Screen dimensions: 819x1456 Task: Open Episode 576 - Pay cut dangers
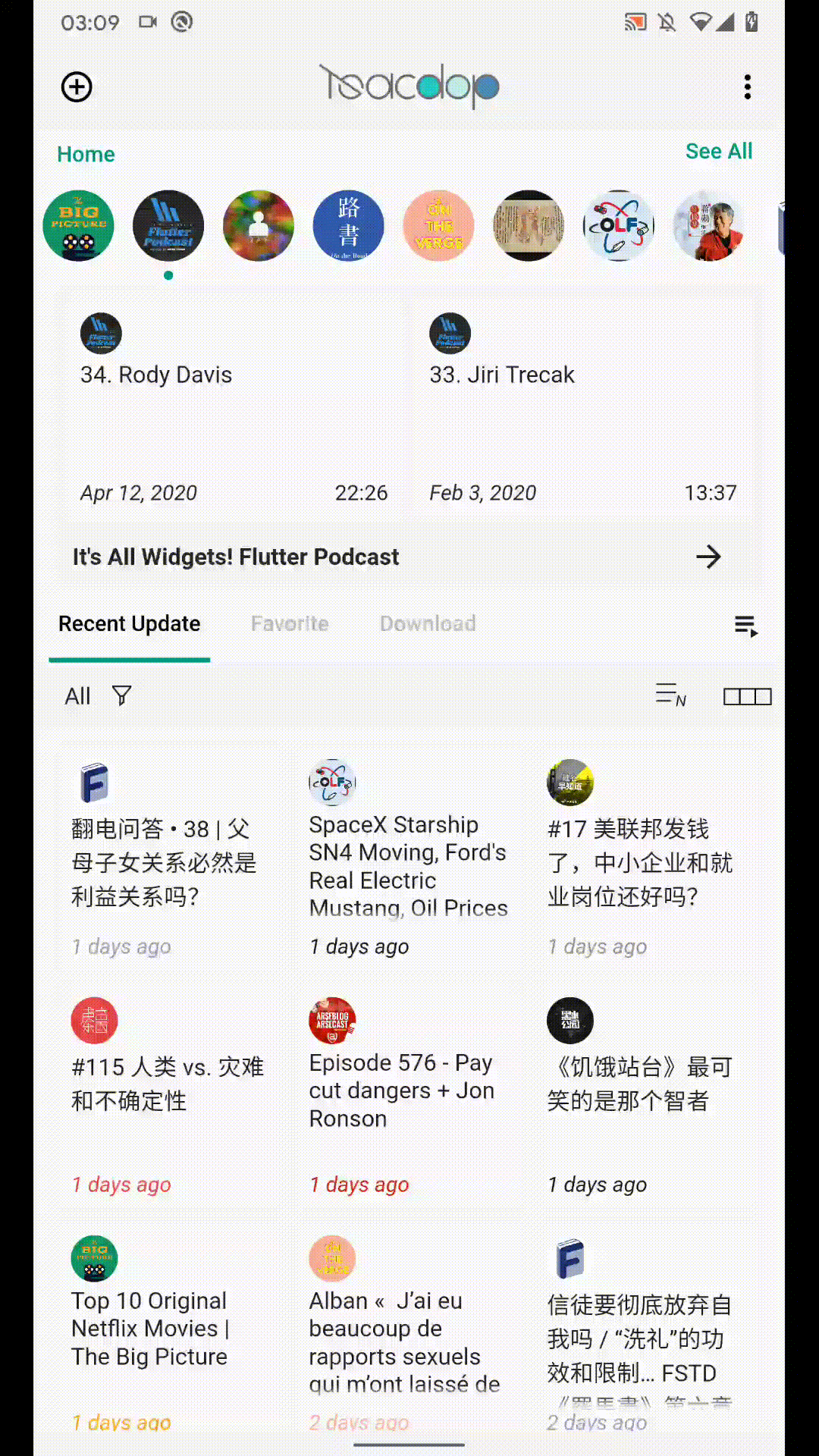pos(402,1090)
